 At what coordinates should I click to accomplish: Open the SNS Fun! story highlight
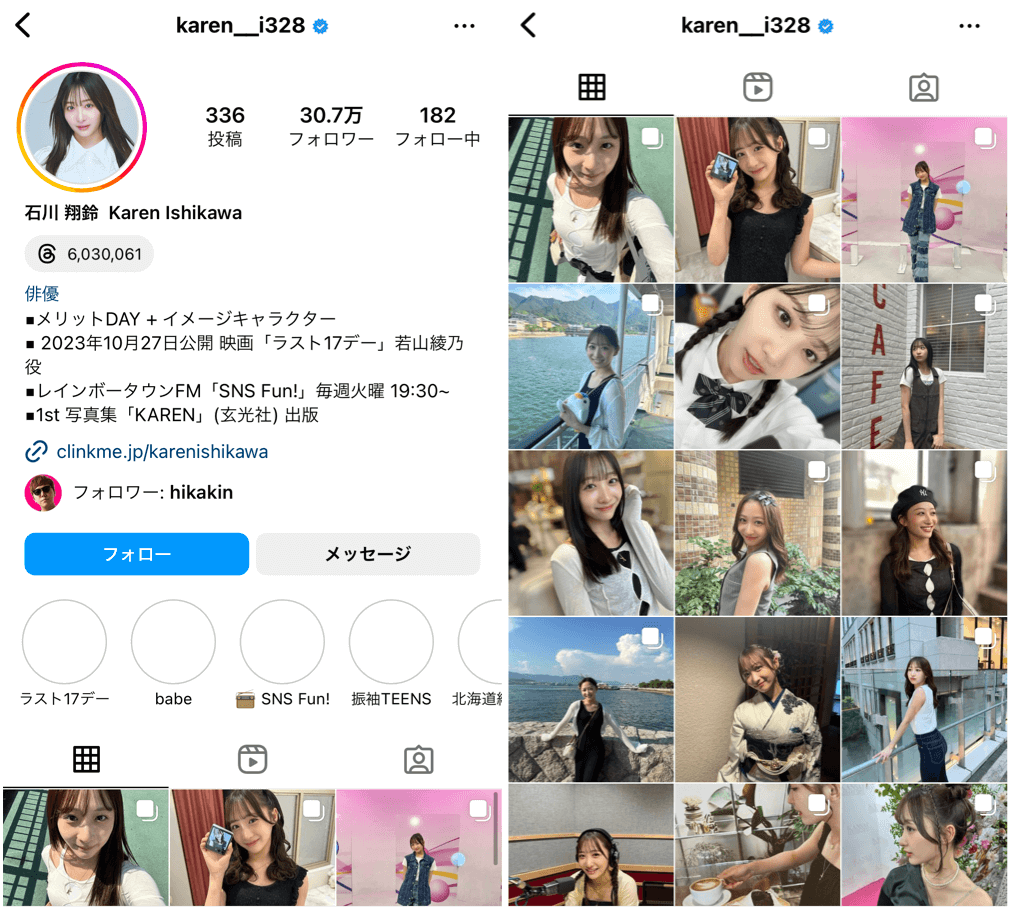coord(282,642)
